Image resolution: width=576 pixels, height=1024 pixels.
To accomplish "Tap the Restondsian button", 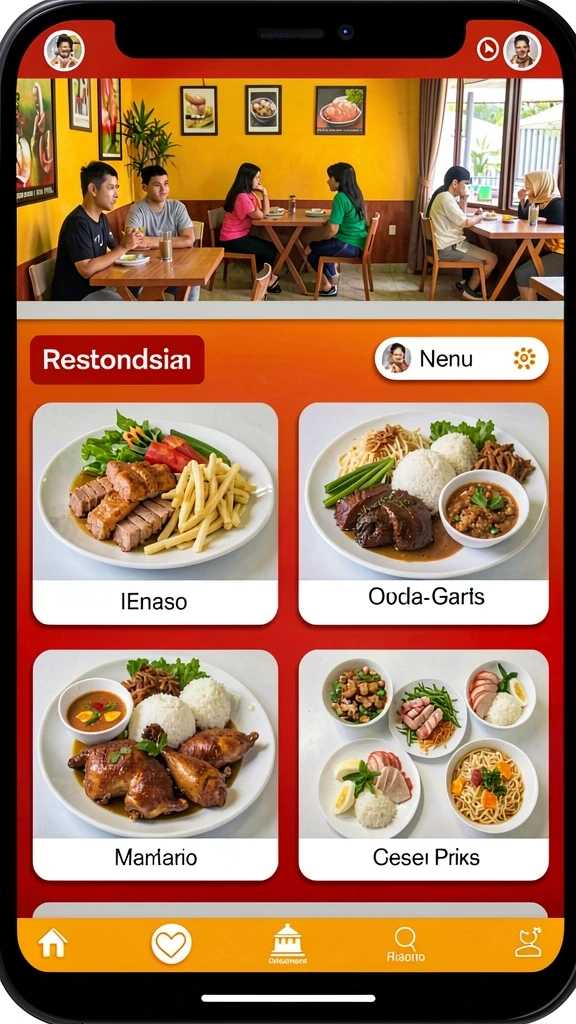I will [x=117, y=360].
